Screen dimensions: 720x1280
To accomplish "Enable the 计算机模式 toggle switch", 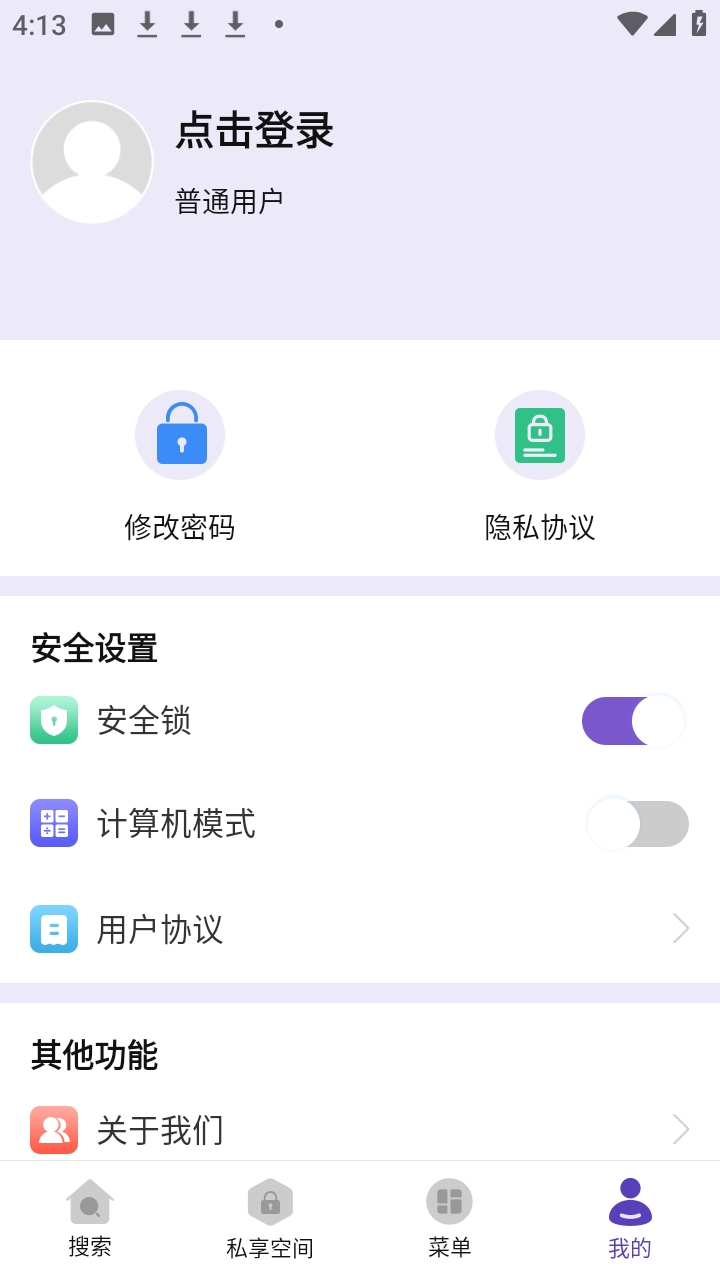I will [x=637, y=823].
